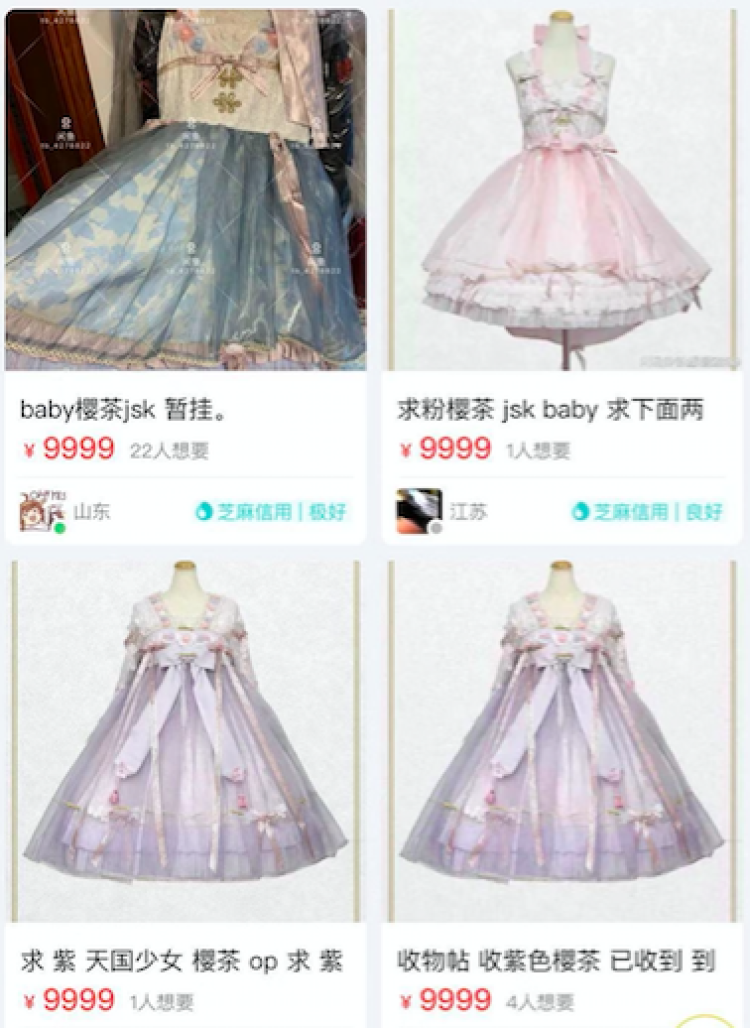Open the 江苏 seller's avatar
The width and height of the screenshot is (750, 1028).
click(419, 511)
